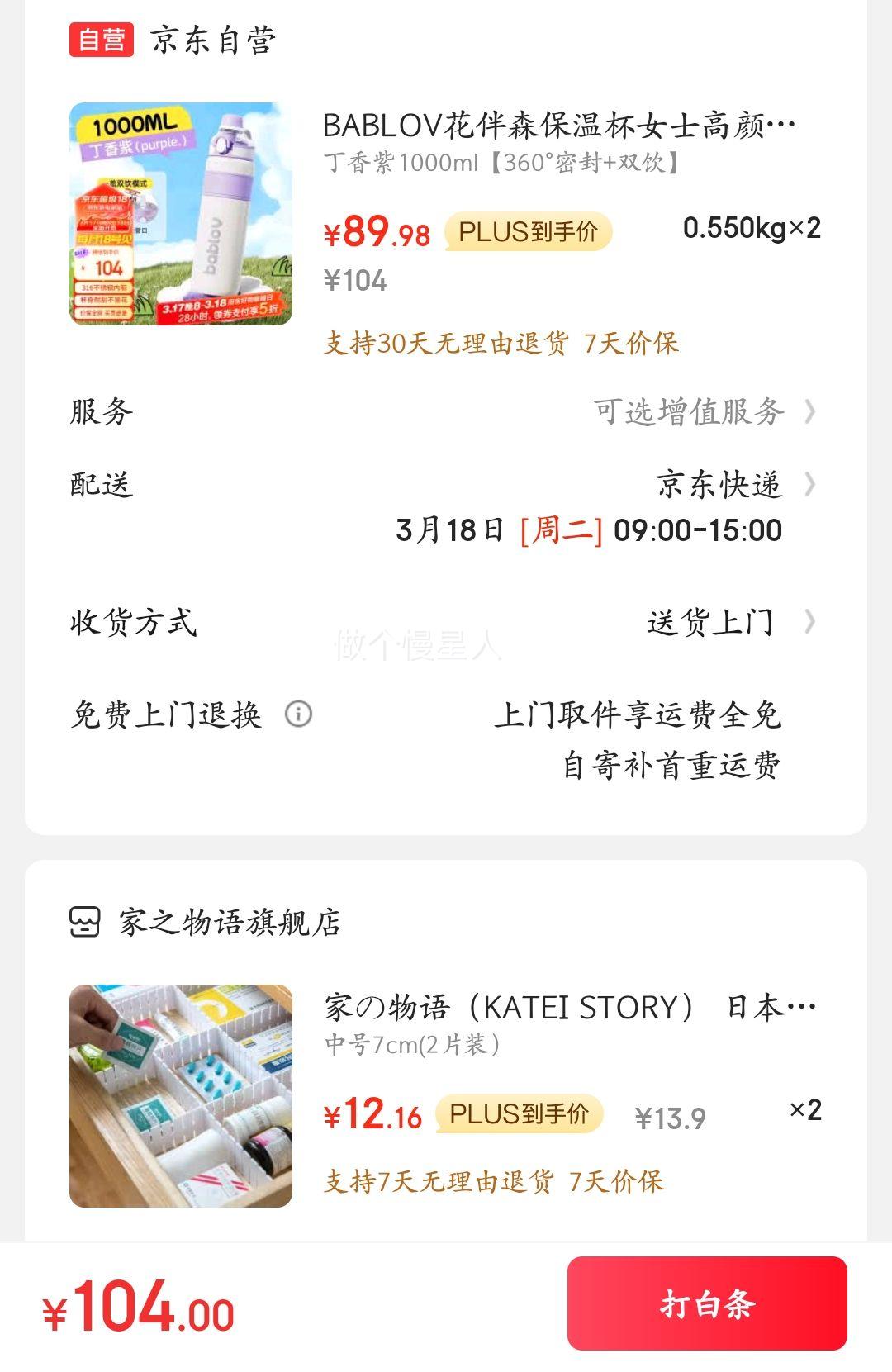Change the 京东快递 delivery time
Viewport: 892px width, 1372px height.
(x=717, y=485)
